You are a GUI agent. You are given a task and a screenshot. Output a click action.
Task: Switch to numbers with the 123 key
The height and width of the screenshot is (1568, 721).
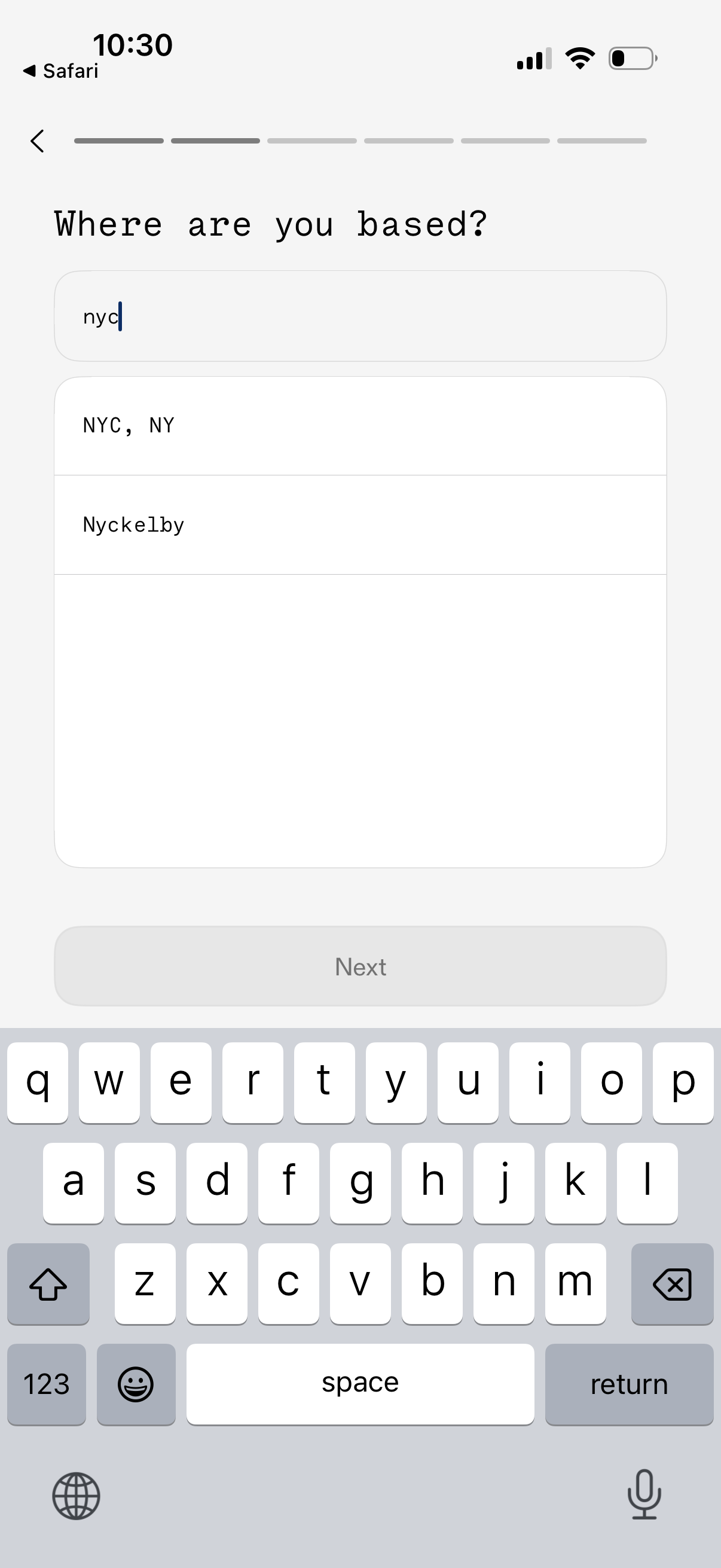[45, 1383]
